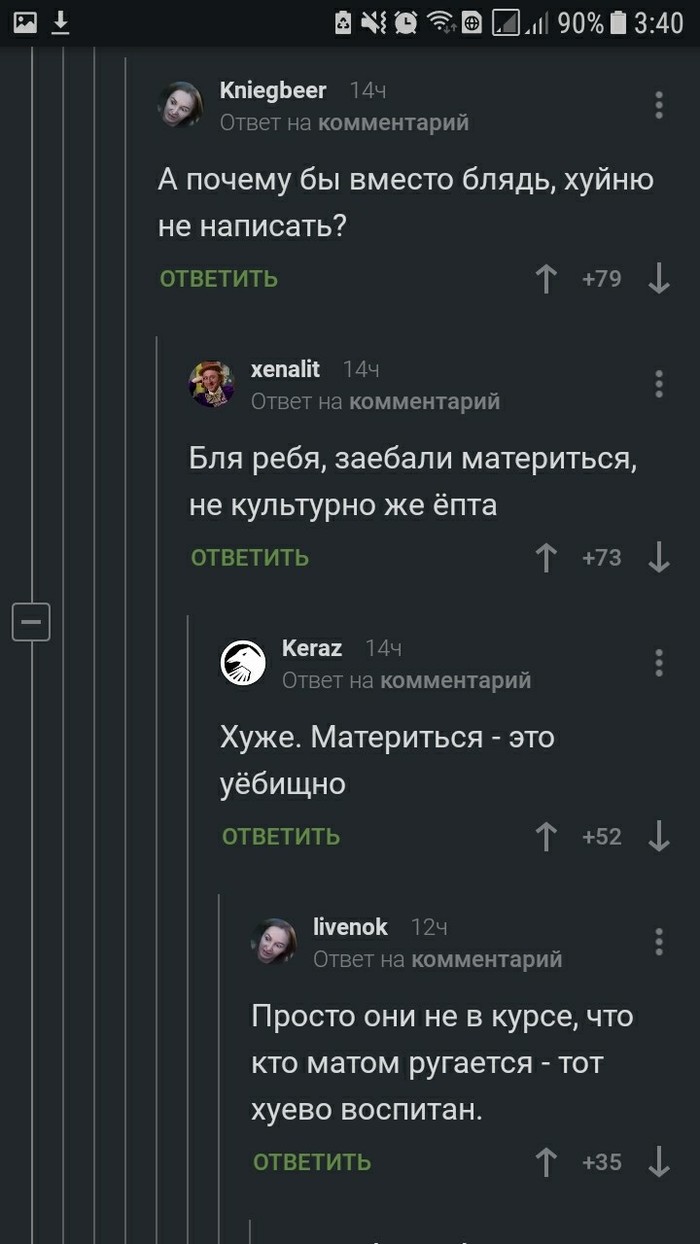Downvote Keraz's comment
The width and height of the screenshot is (700, 1244).
[659, 837]
